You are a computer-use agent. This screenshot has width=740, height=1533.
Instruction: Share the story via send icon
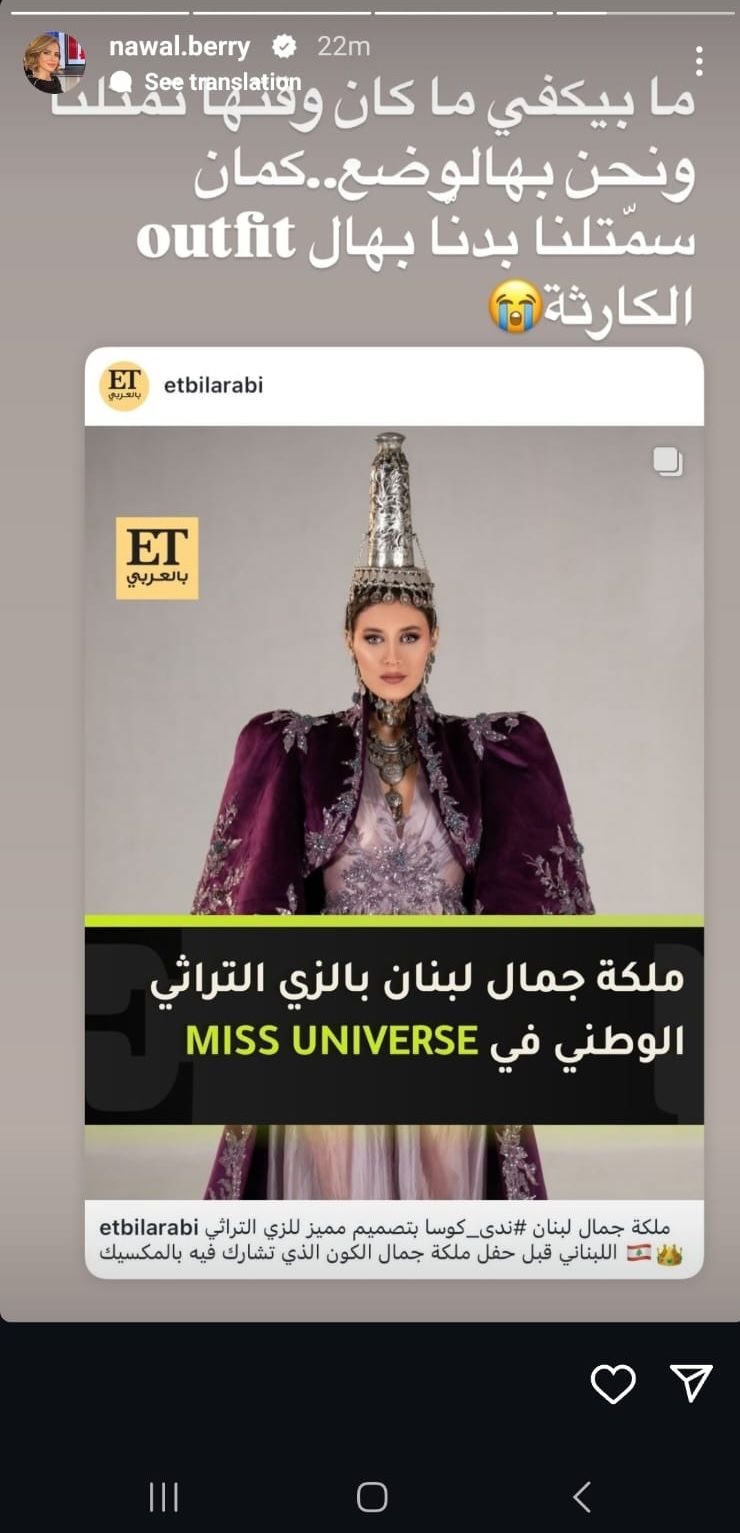[x=691, y=1383]
